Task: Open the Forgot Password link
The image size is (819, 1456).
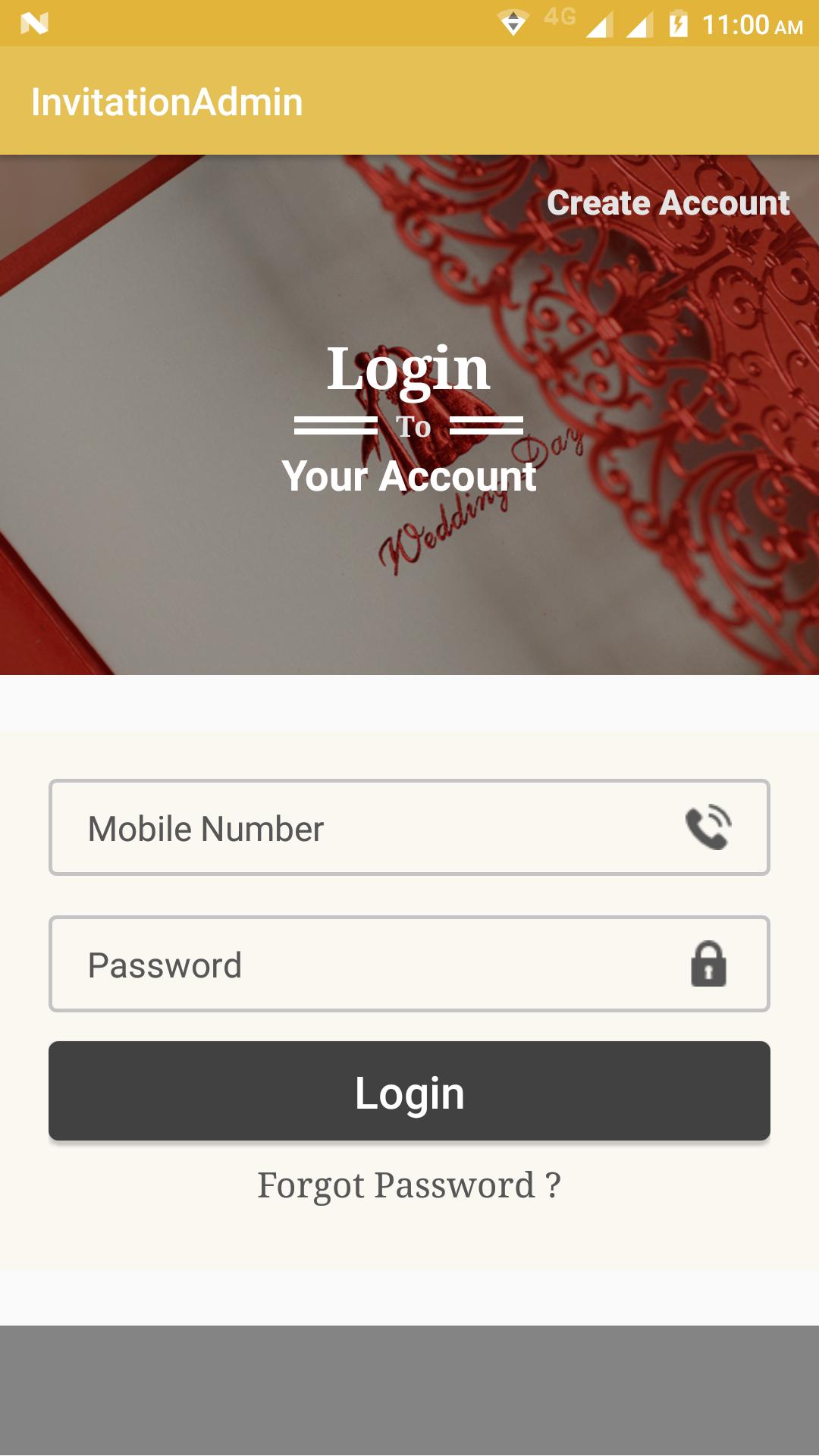Action: 409,1185
